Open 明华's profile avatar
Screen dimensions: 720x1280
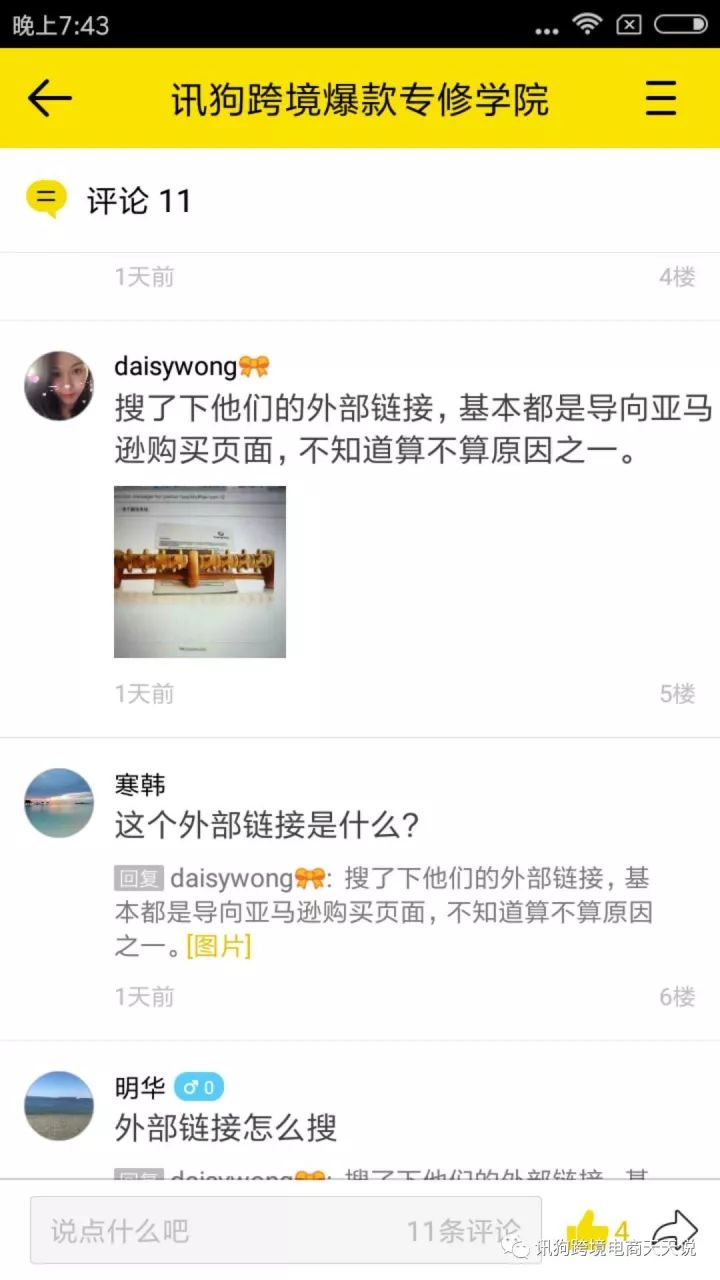point(59,1106)
